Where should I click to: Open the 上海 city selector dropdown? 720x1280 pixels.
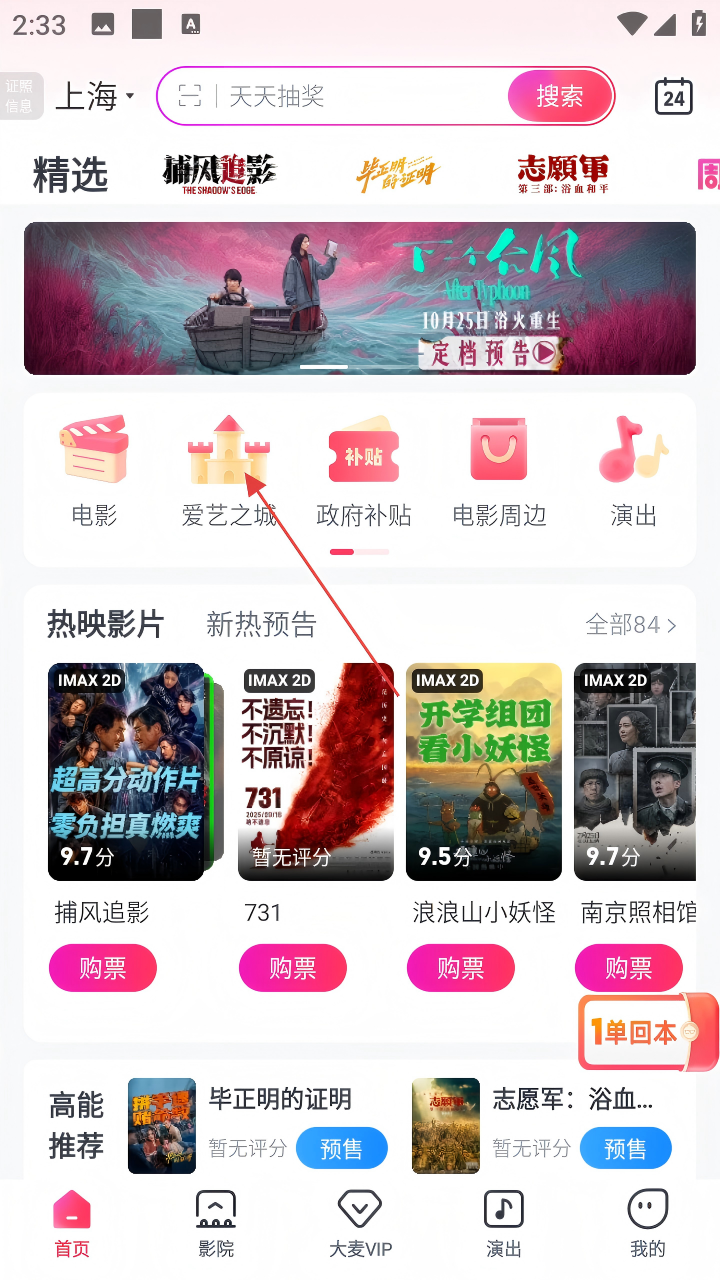[x=94, y=96]
